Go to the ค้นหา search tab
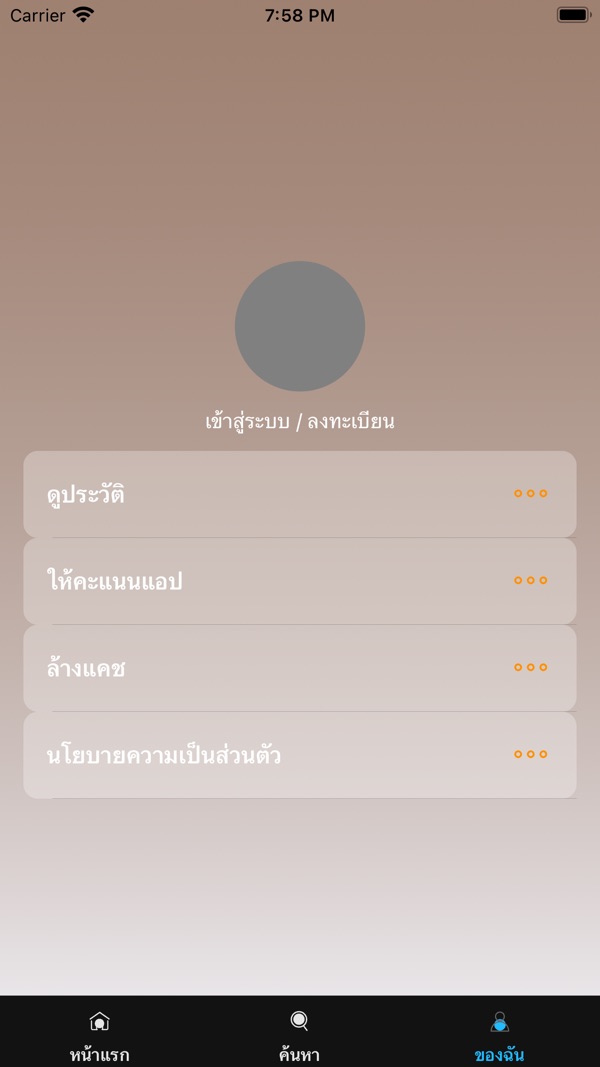Image resolution: width=600 pixels, height=1067 pixels. [x=299, y=1036]
